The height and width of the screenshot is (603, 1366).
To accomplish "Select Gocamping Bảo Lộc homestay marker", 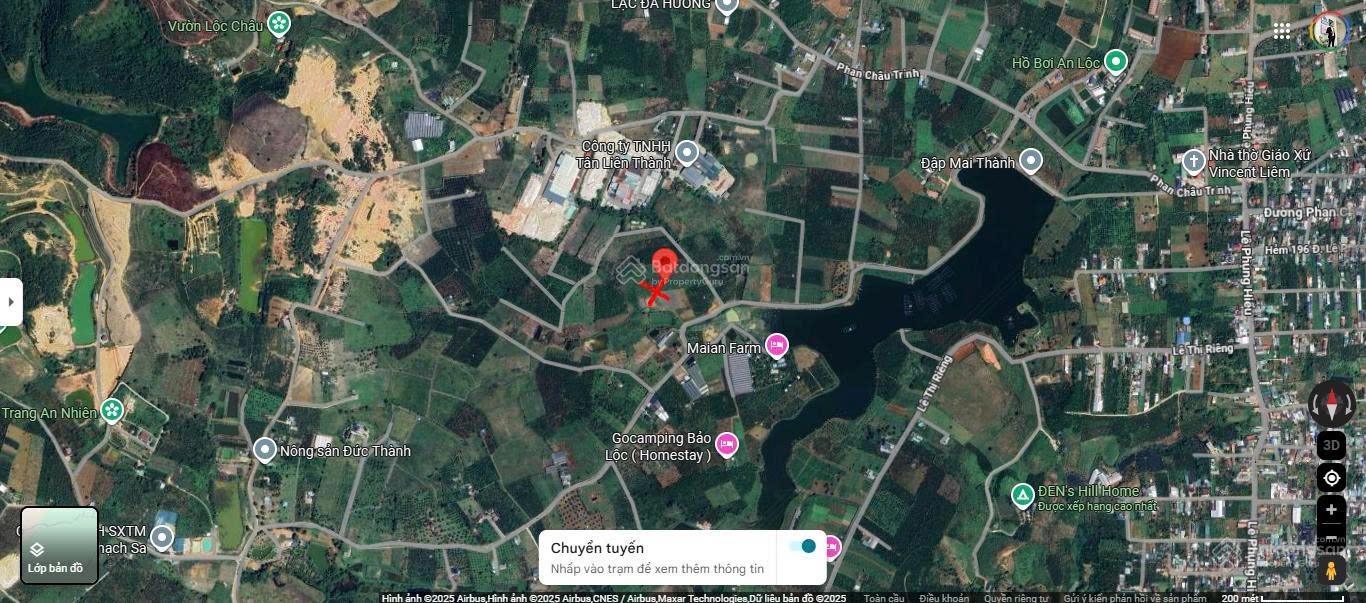I will pos(727,443).
